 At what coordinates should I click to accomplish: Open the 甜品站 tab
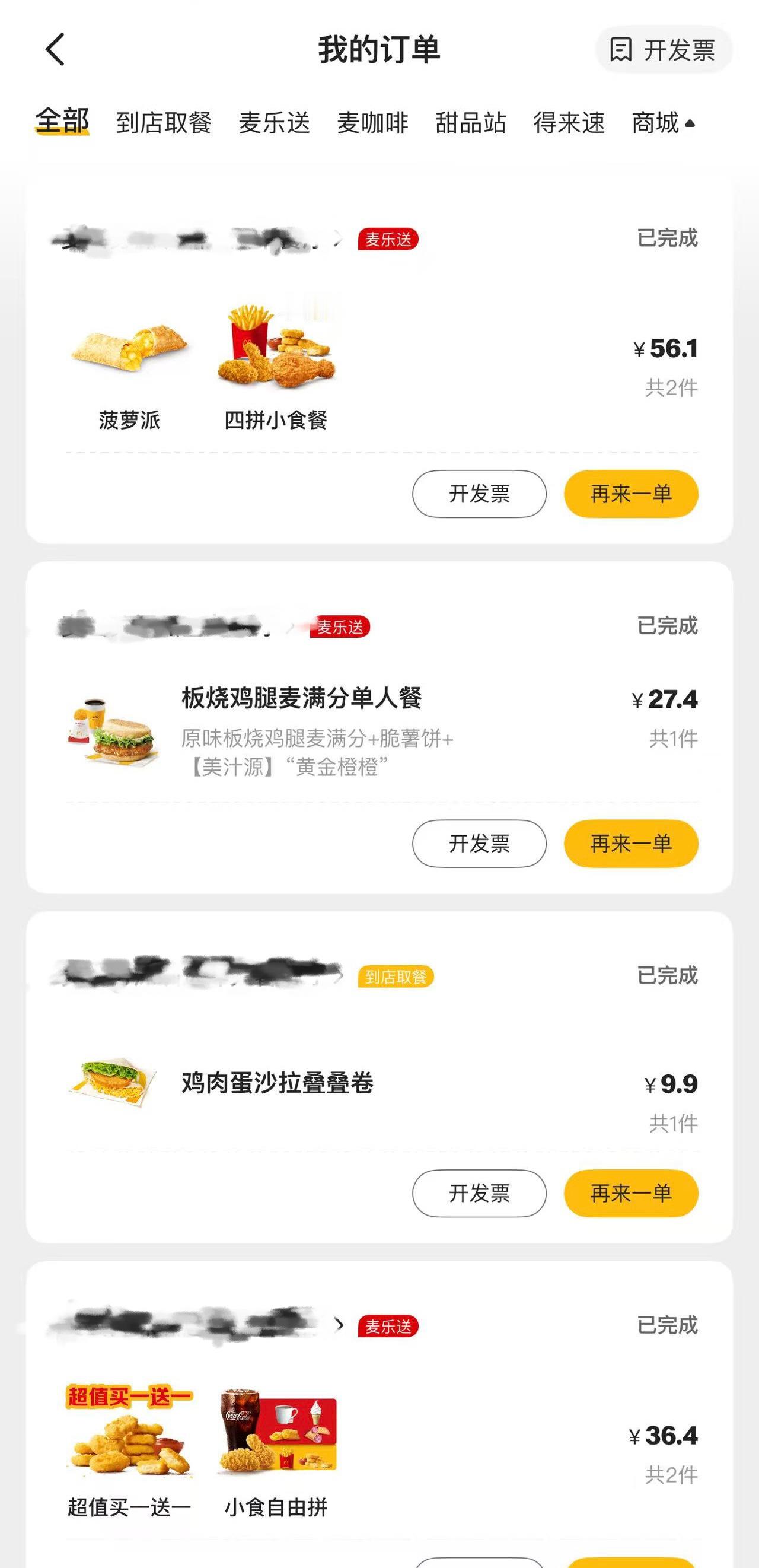coord(471,123)
